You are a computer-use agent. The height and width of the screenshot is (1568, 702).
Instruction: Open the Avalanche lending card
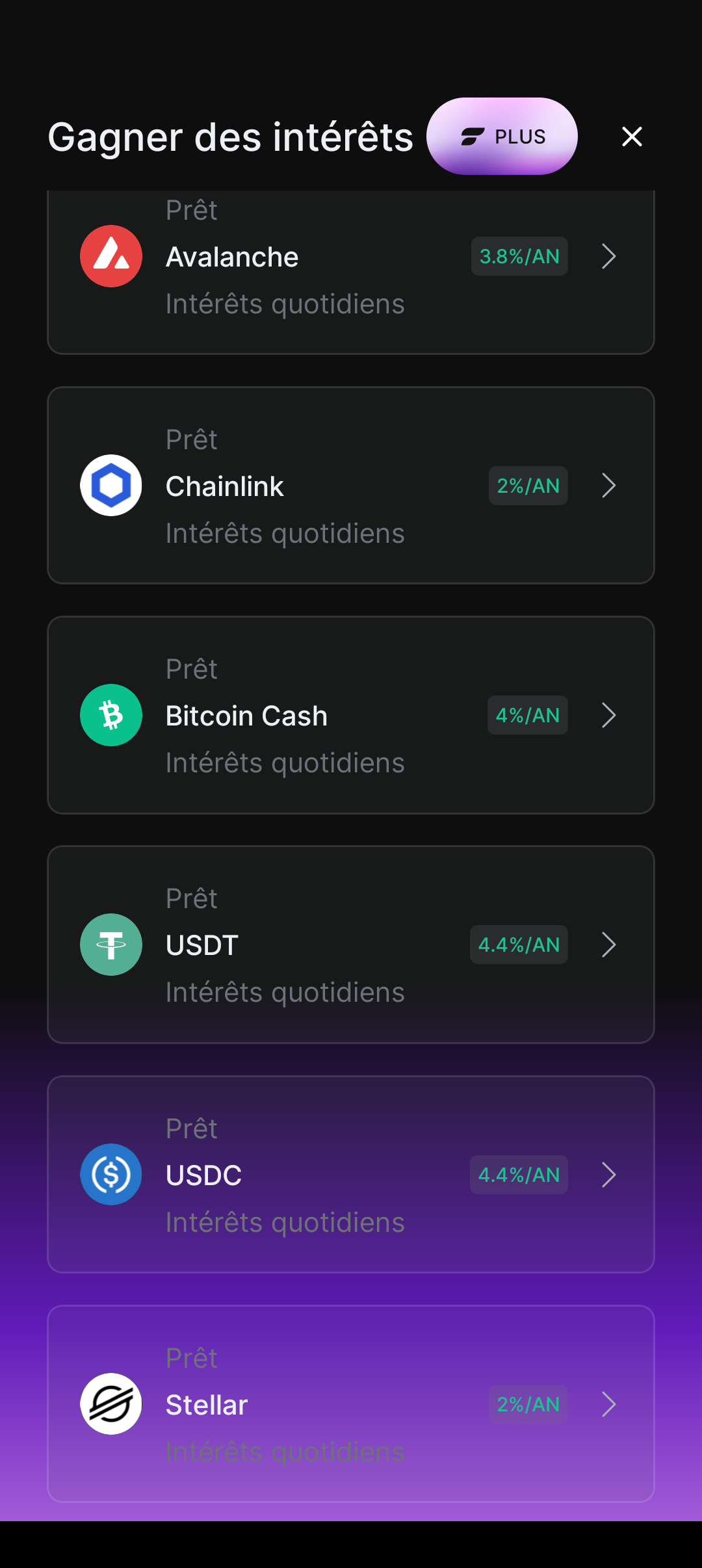pos(351,272)
